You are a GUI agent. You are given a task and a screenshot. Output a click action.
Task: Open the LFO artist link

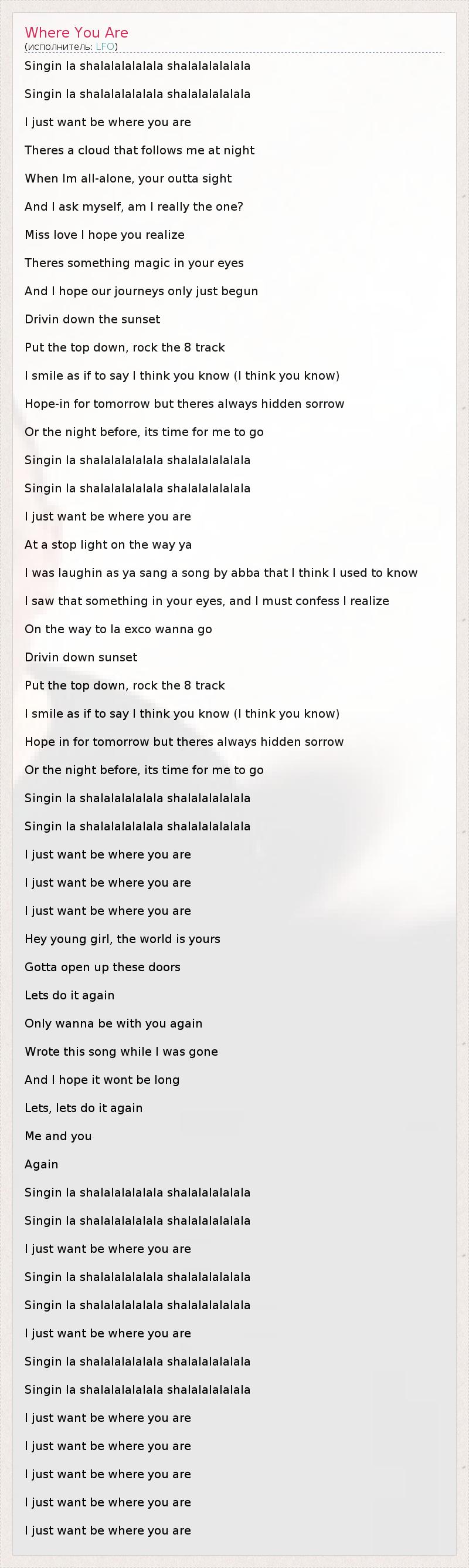coord(106,46)
